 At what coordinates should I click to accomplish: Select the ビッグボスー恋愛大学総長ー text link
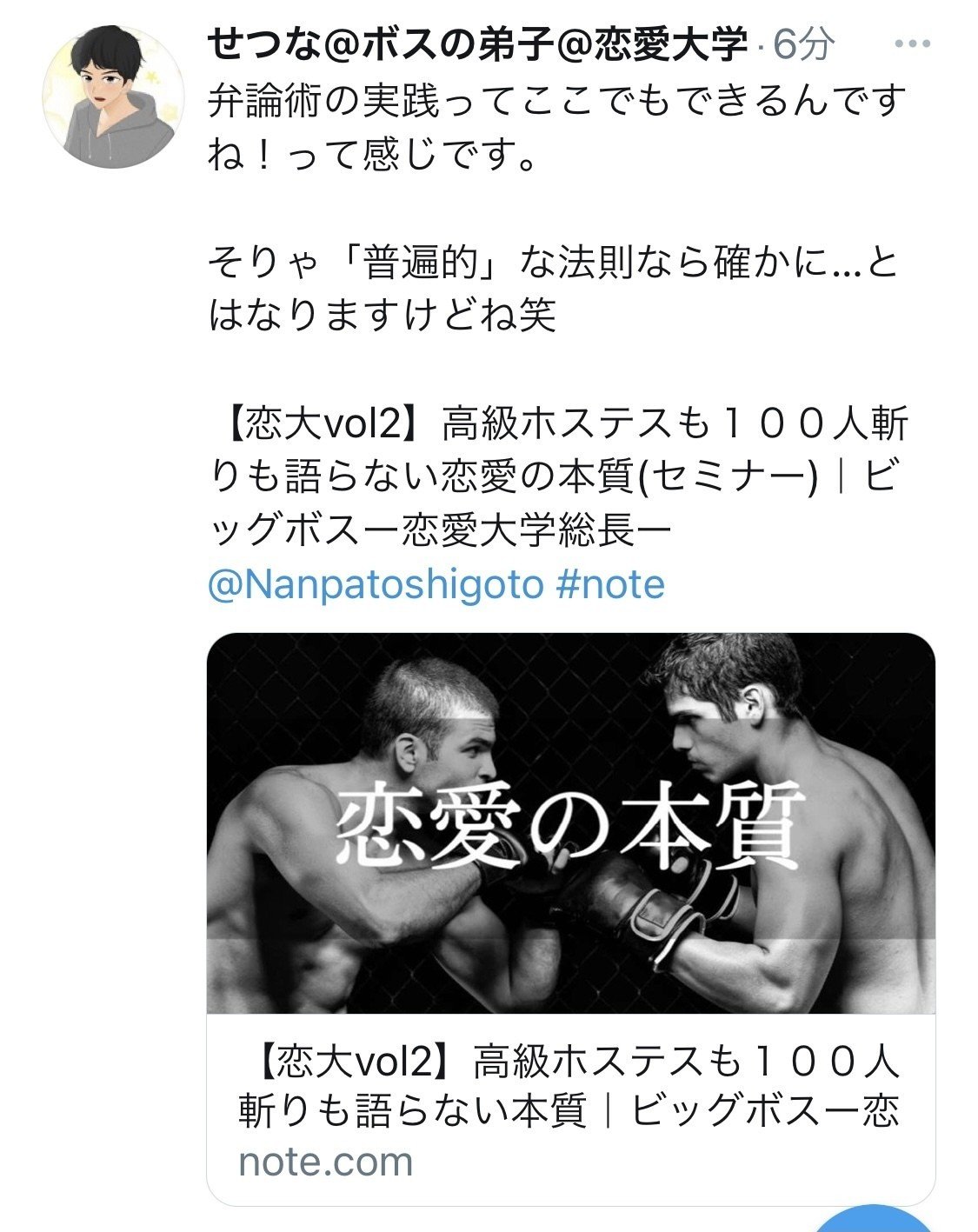[x=417, y=530]
